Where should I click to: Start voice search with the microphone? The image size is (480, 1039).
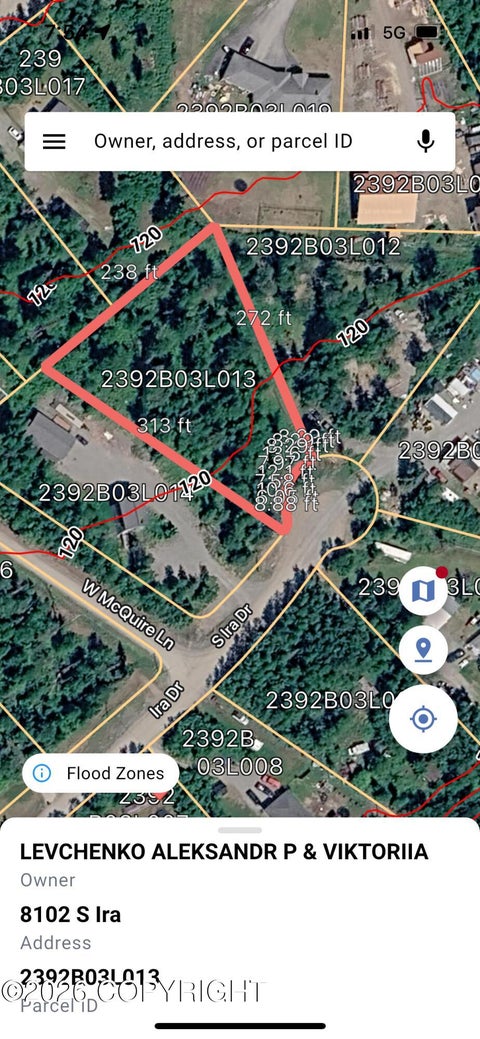tap(425, 141)
